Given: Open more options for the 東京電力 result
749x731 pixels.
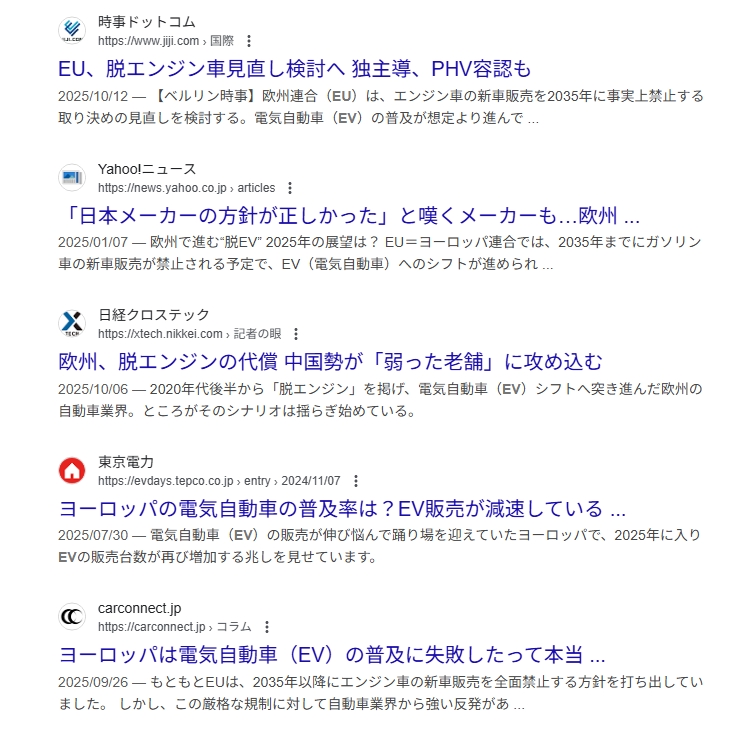Looking at the screenshot, I should coord(356,480).
